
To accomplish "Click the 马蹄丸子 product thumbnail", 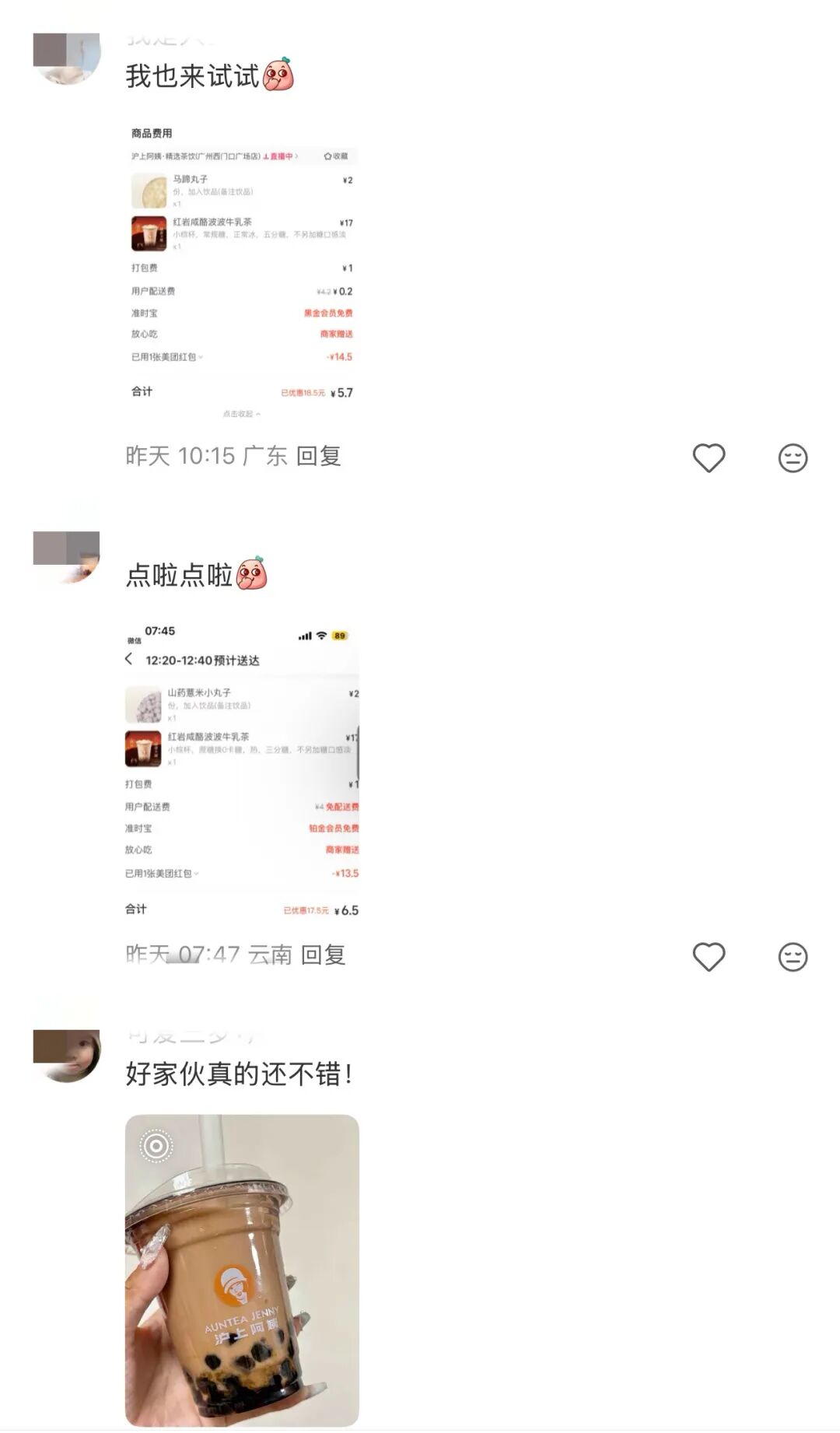I will coord(148,189).
